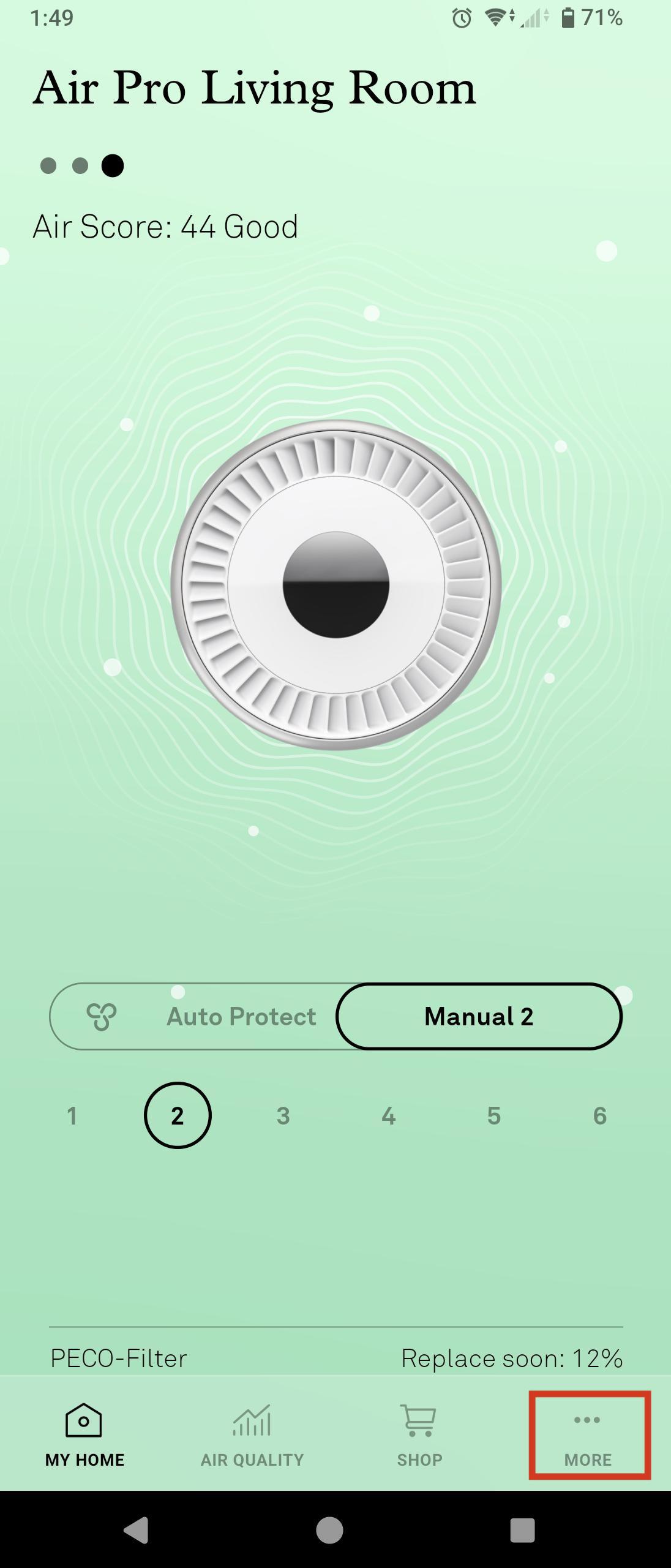Switch to the My Home tab

coord(84,1436)
